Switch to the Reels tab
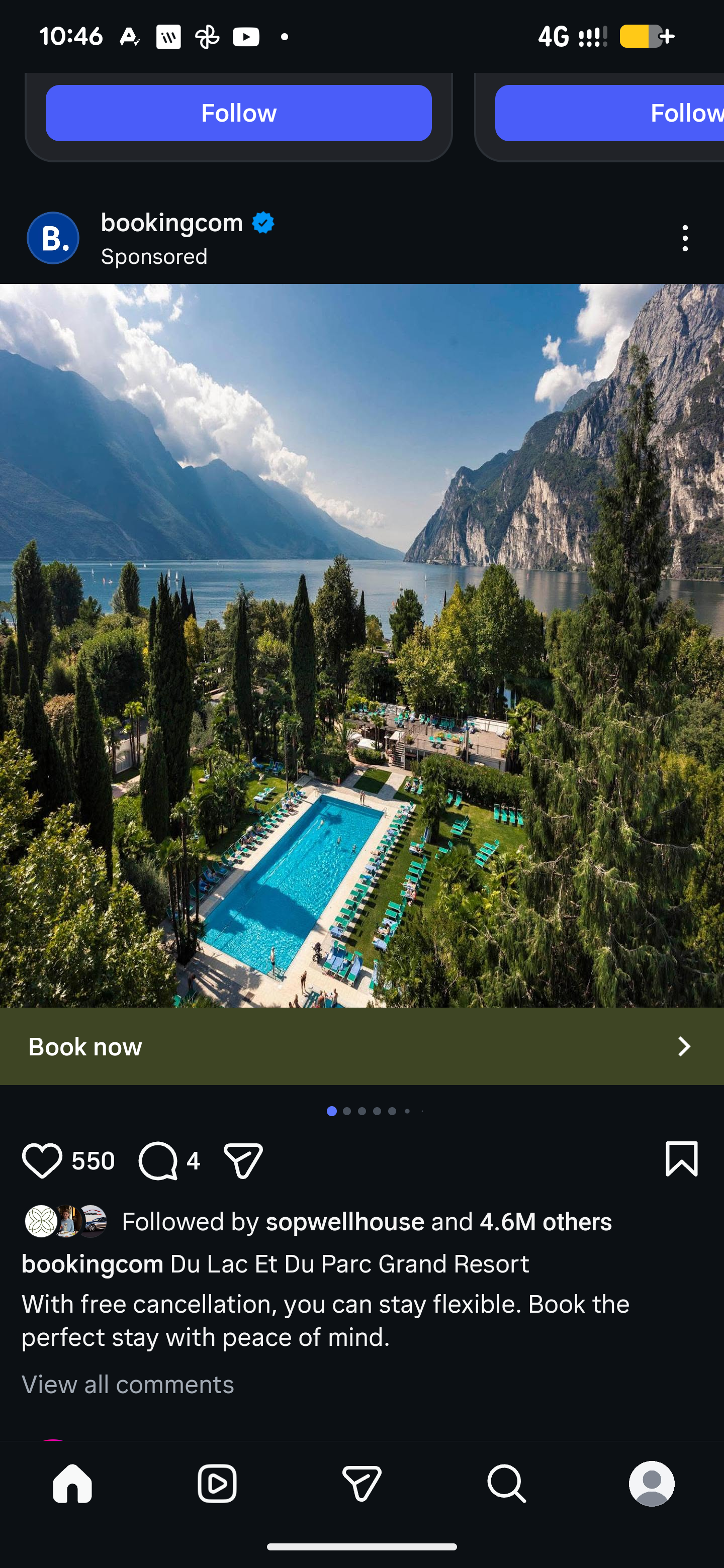This screenshot has width=724, height=1568. (217, 1484)
